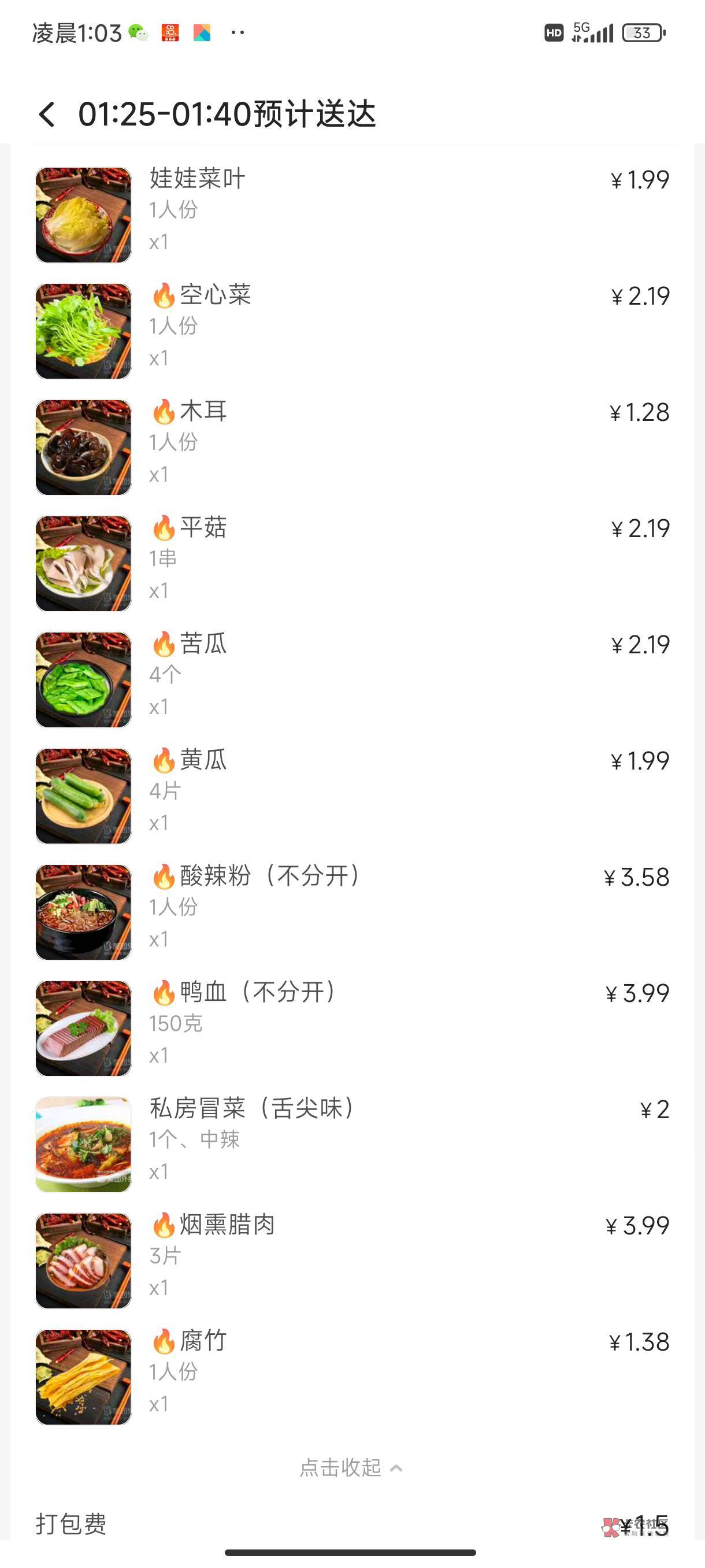
Task: Collapse the item list via 点击收起
Action: (351, 1467)
